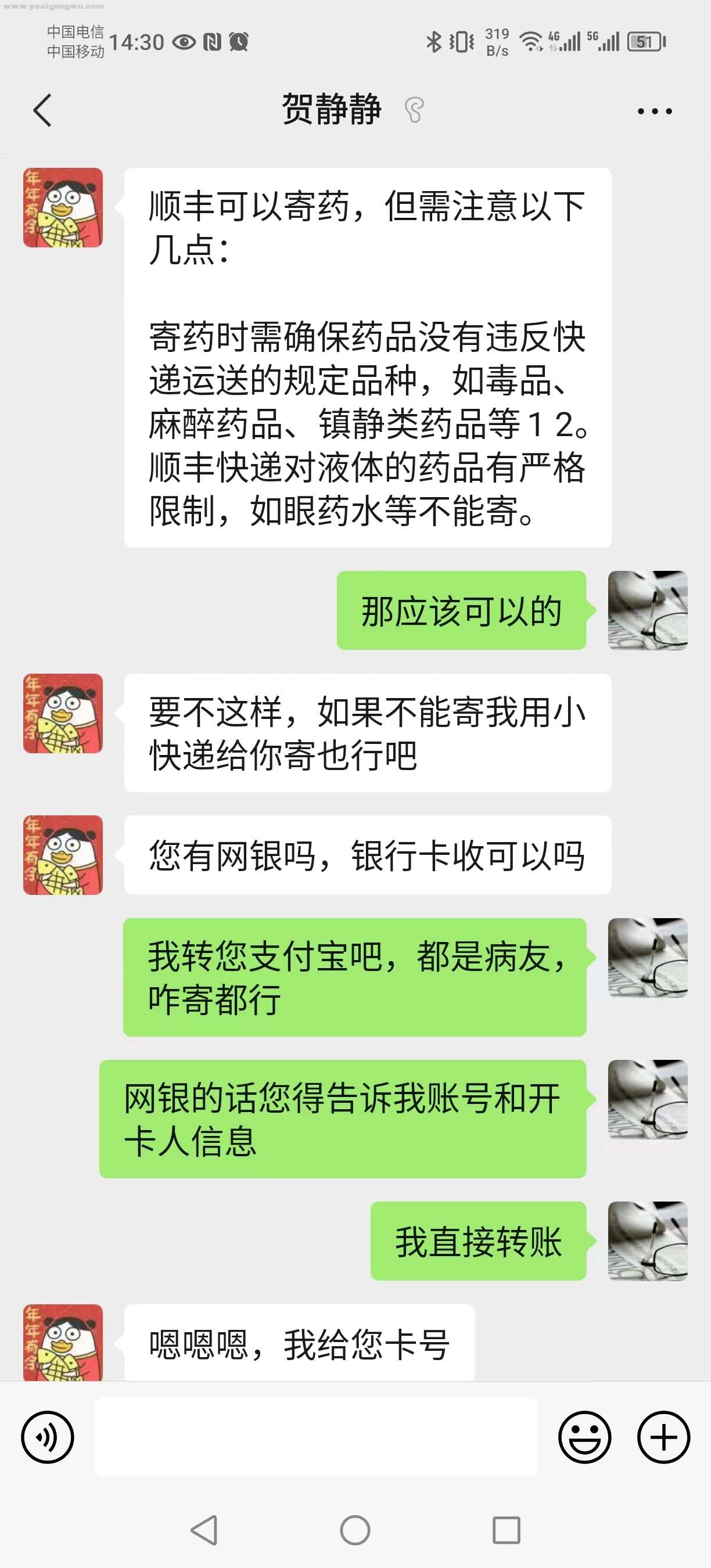711x1568 pixels.
Task: Open the chat info three-dot menu
Action: coord(655,112)
